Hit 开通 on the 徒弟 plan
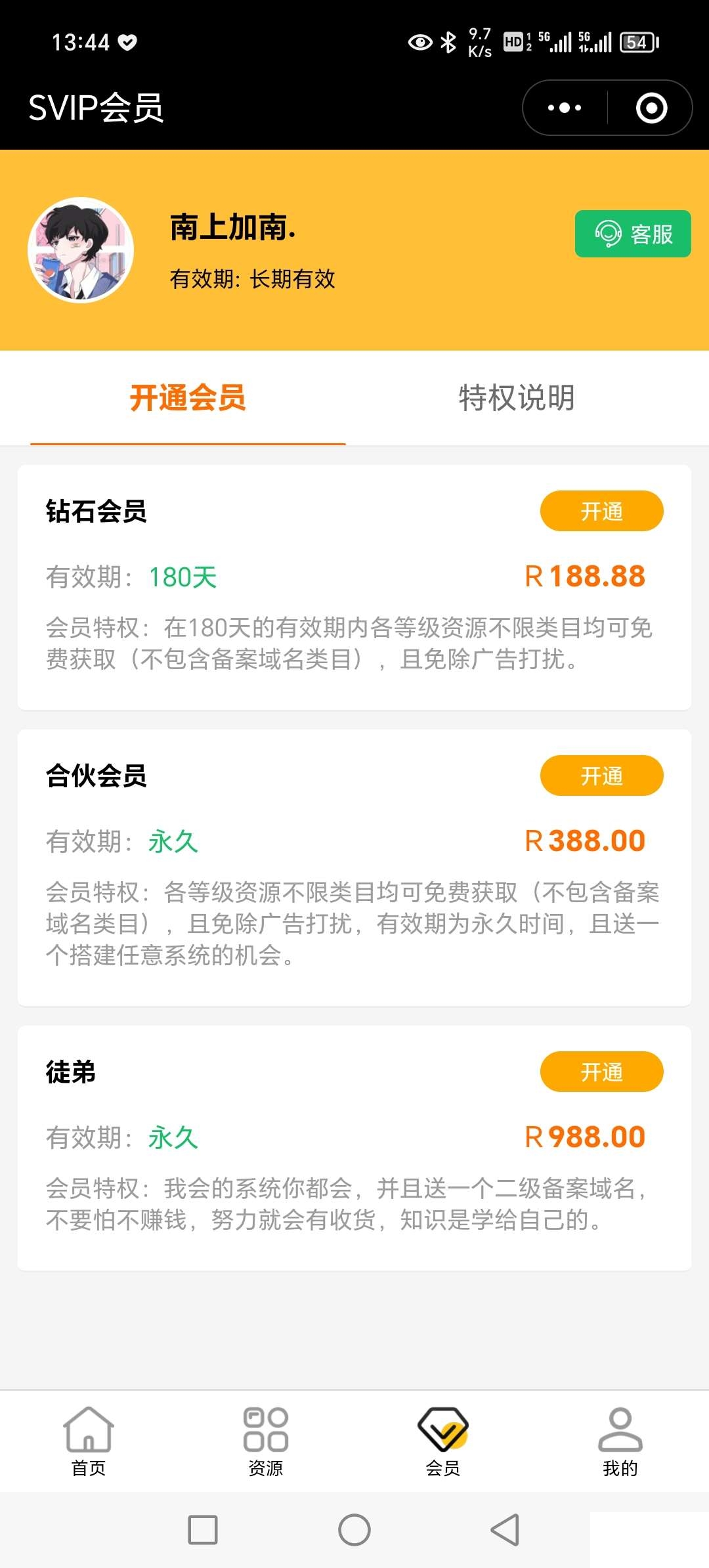Screen dimensions: 709x1568 [601, 1072]
